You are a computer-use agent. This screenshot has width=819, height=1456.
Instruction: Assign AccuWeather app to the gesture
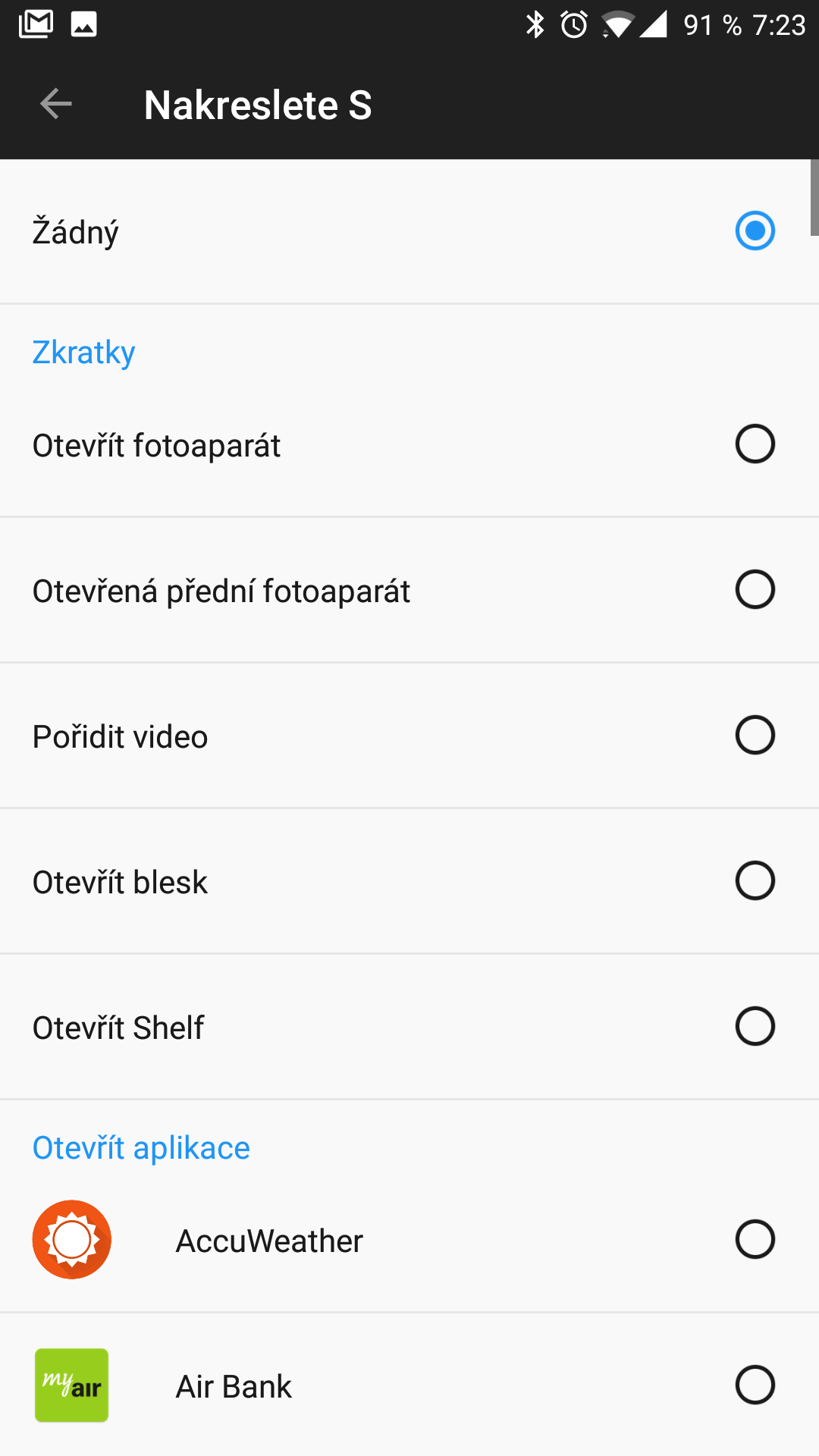[409, 1240]
